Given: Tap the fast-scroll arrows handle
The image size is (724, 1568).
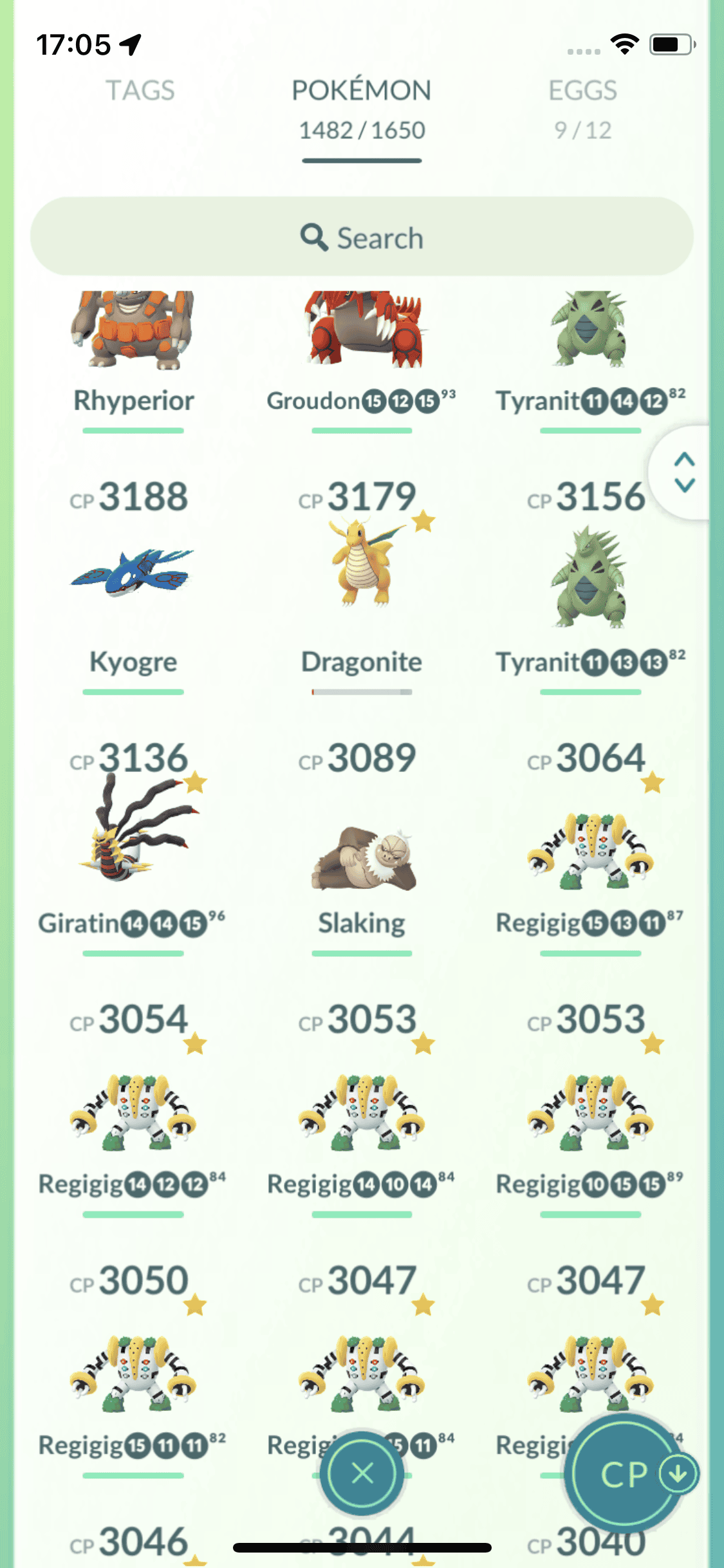Looking at the screenshot, I should tap(684, 472).
